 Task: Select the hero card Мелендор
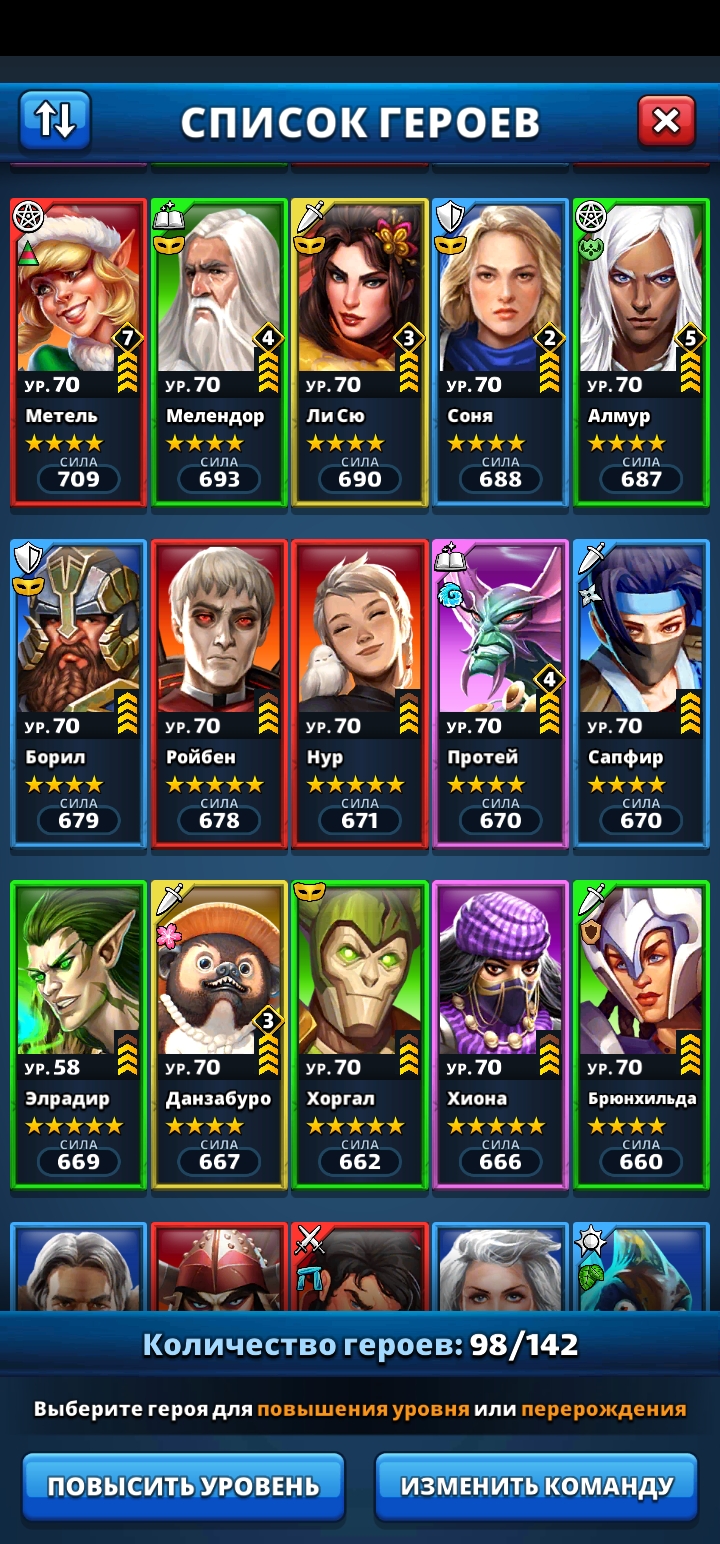pos(219,350)
